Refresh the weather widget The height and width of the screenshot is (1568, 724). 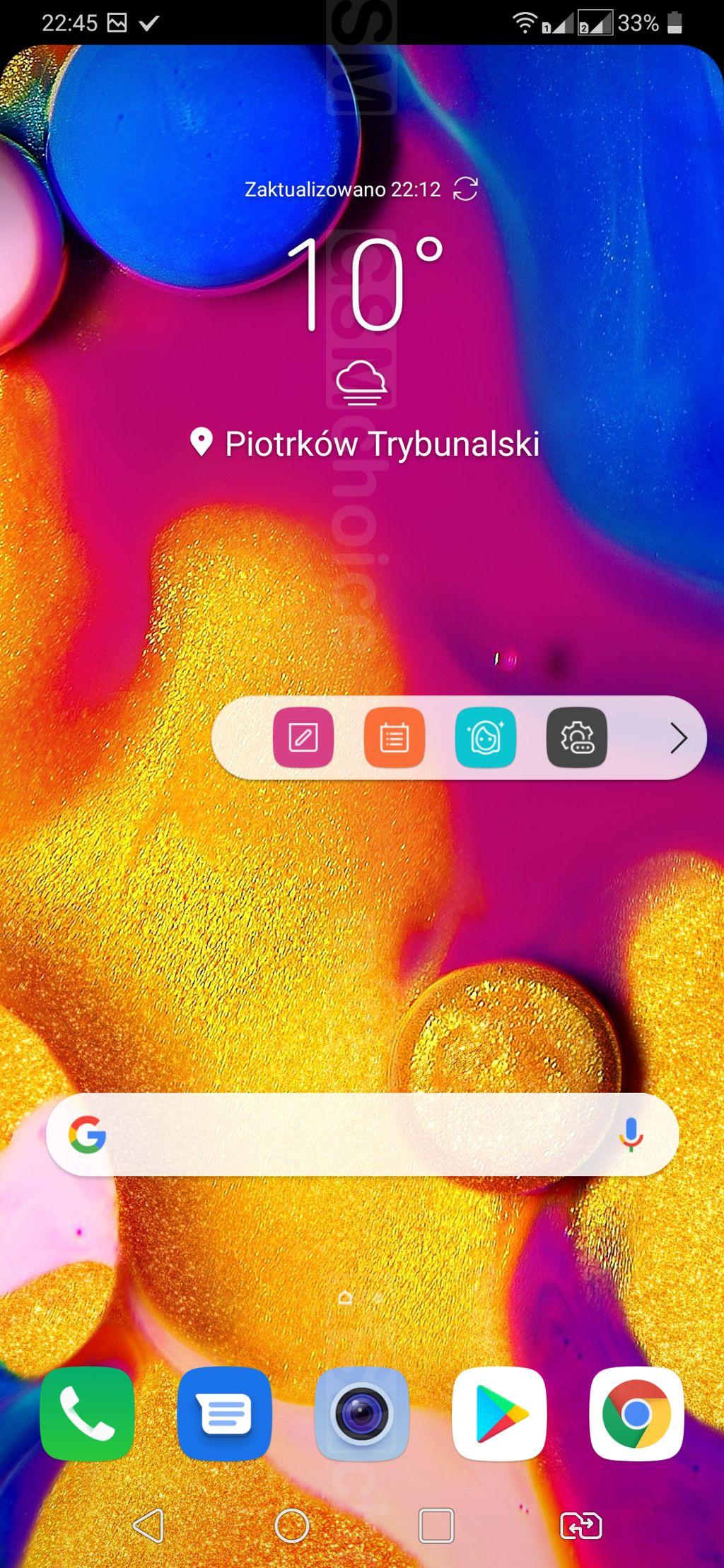[x=465, y=189]
